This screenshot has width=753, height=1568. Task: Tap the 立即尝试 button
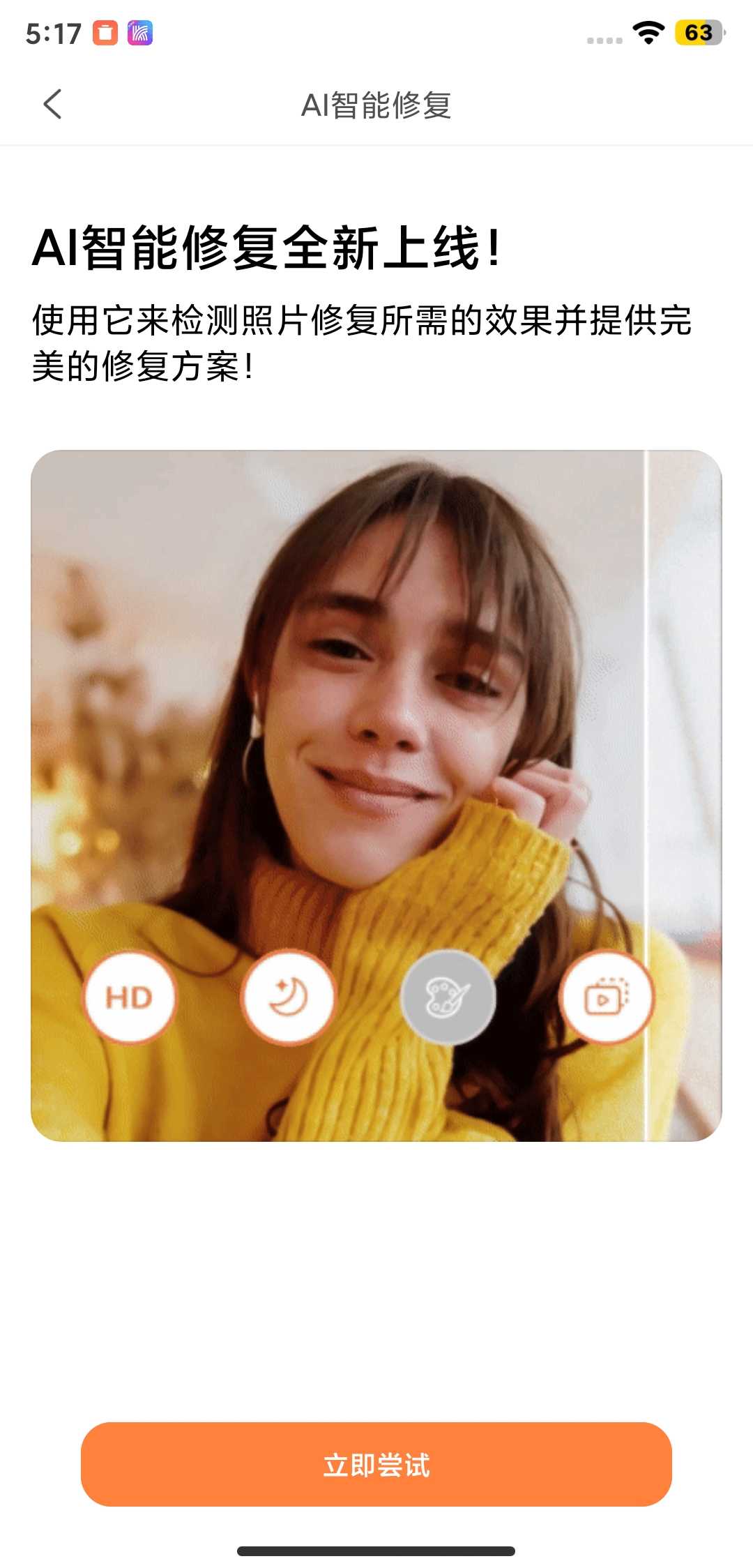point(376,1464)
